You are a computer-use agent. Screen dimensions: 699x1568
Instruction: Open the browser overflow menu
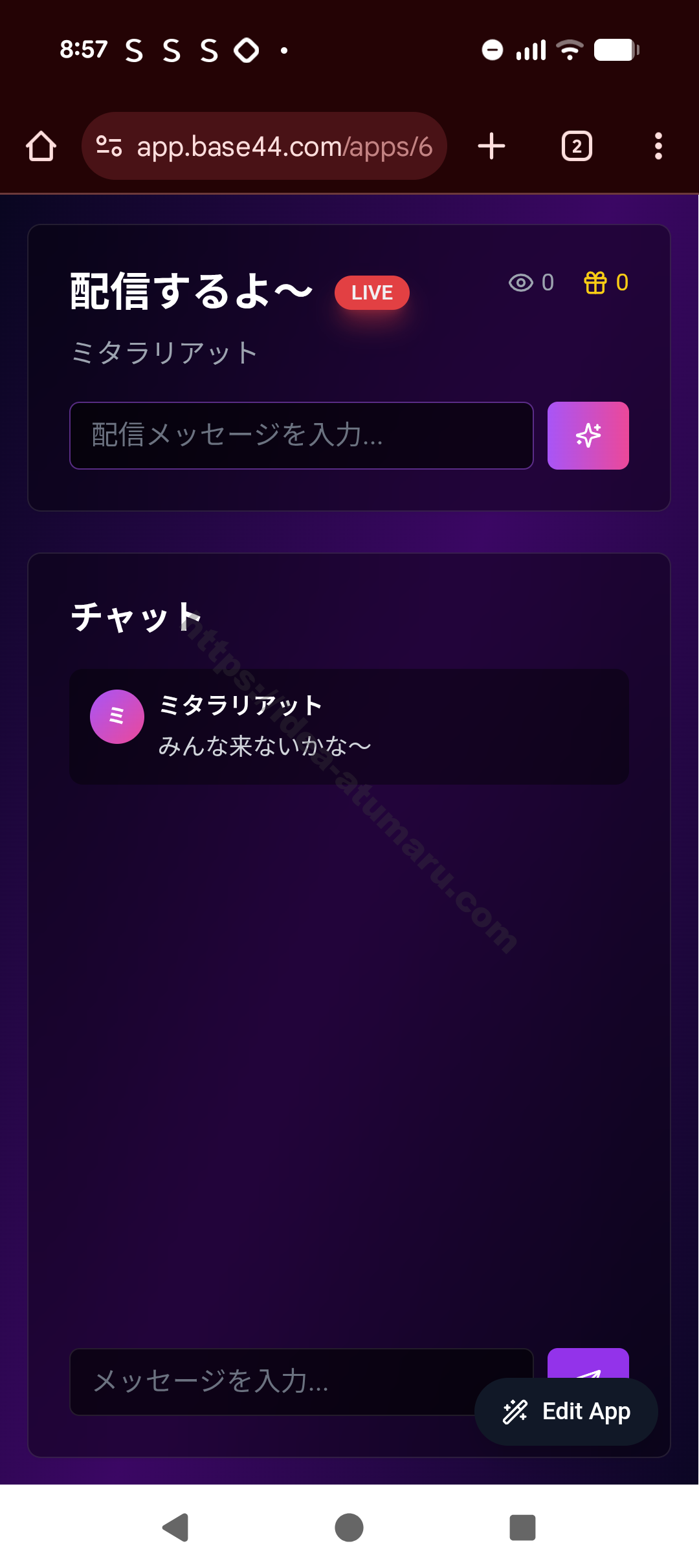(x=658, y=146)
